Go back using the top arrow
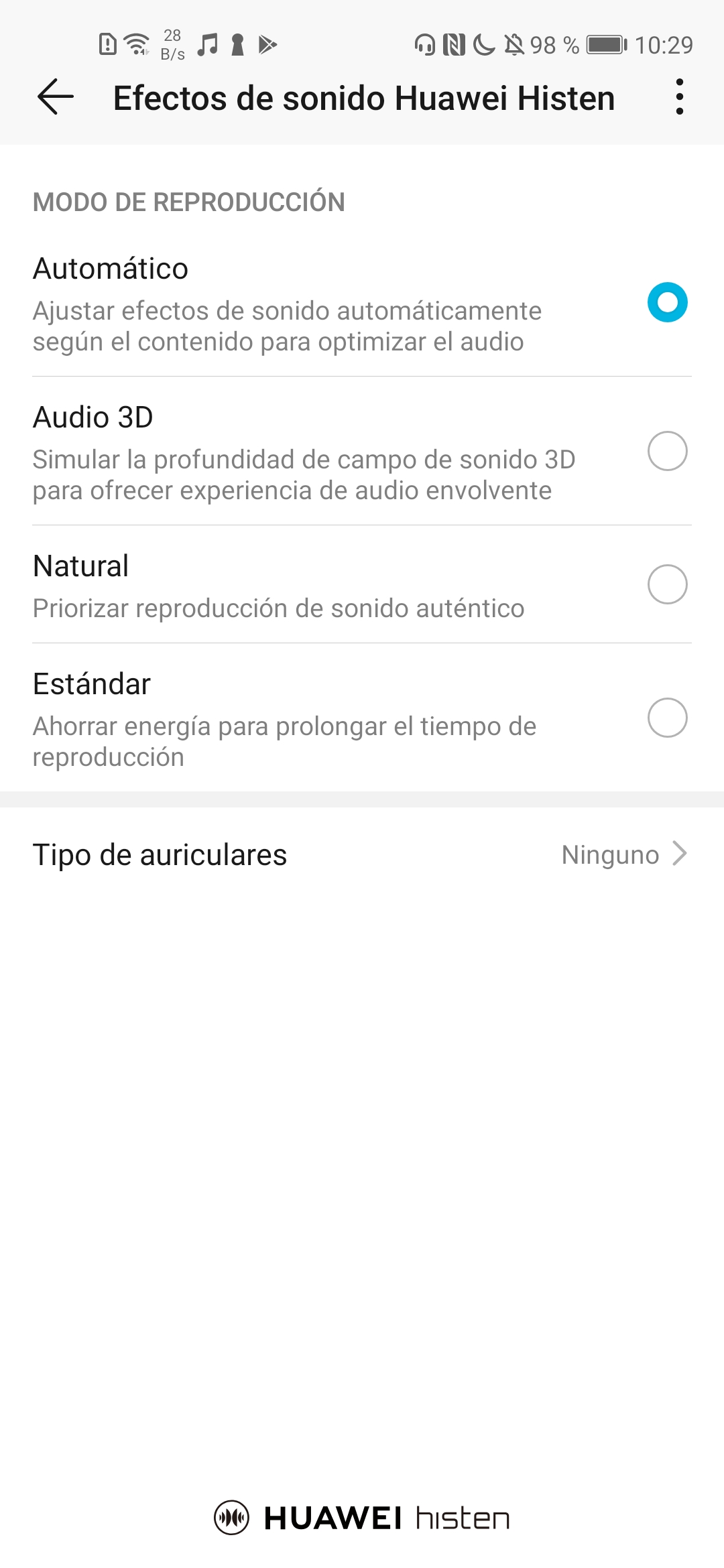 pyautogui.click(x=56, y=97)
